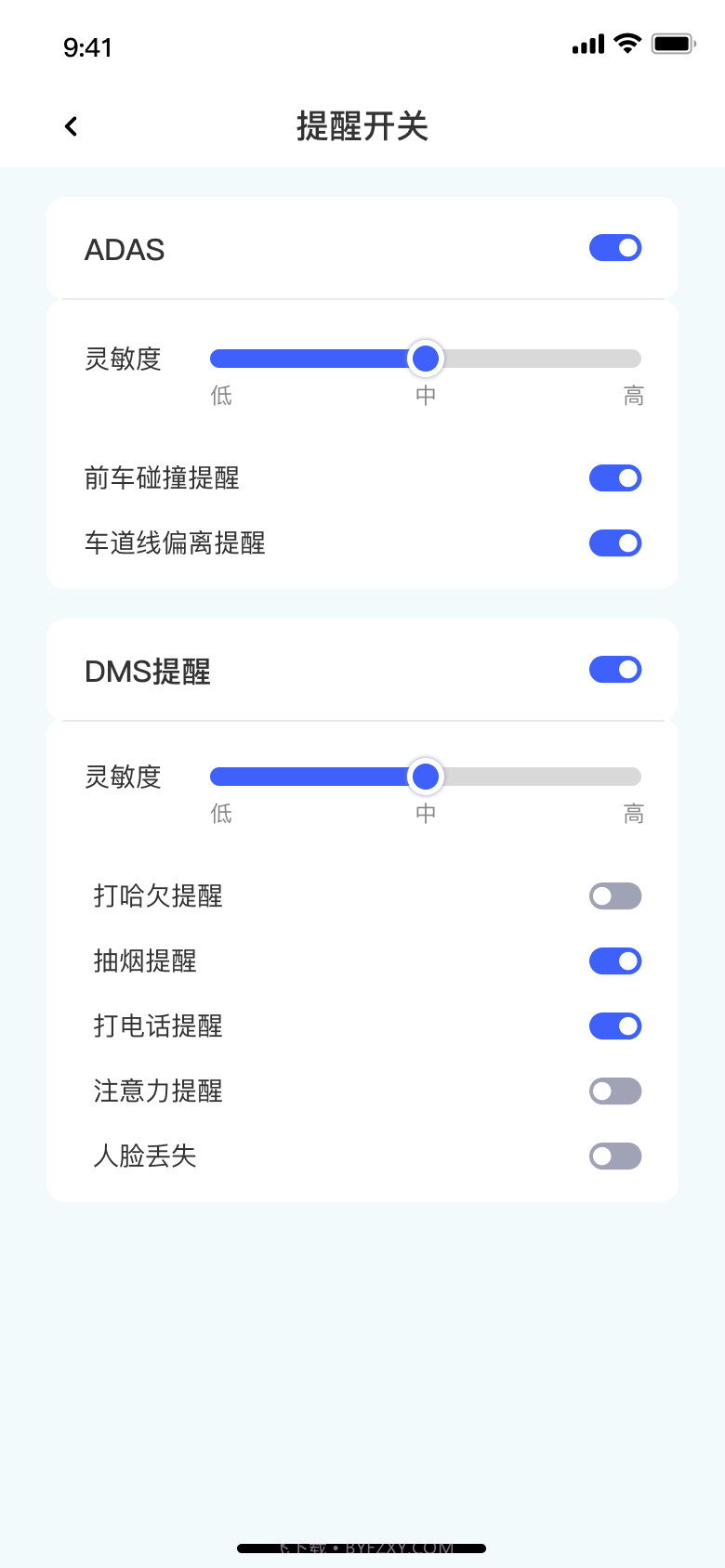Screen dimensions: 725x1568
Task: Disable the ADAS master switch
Action: pyautogui.click(x=615, y=248)
